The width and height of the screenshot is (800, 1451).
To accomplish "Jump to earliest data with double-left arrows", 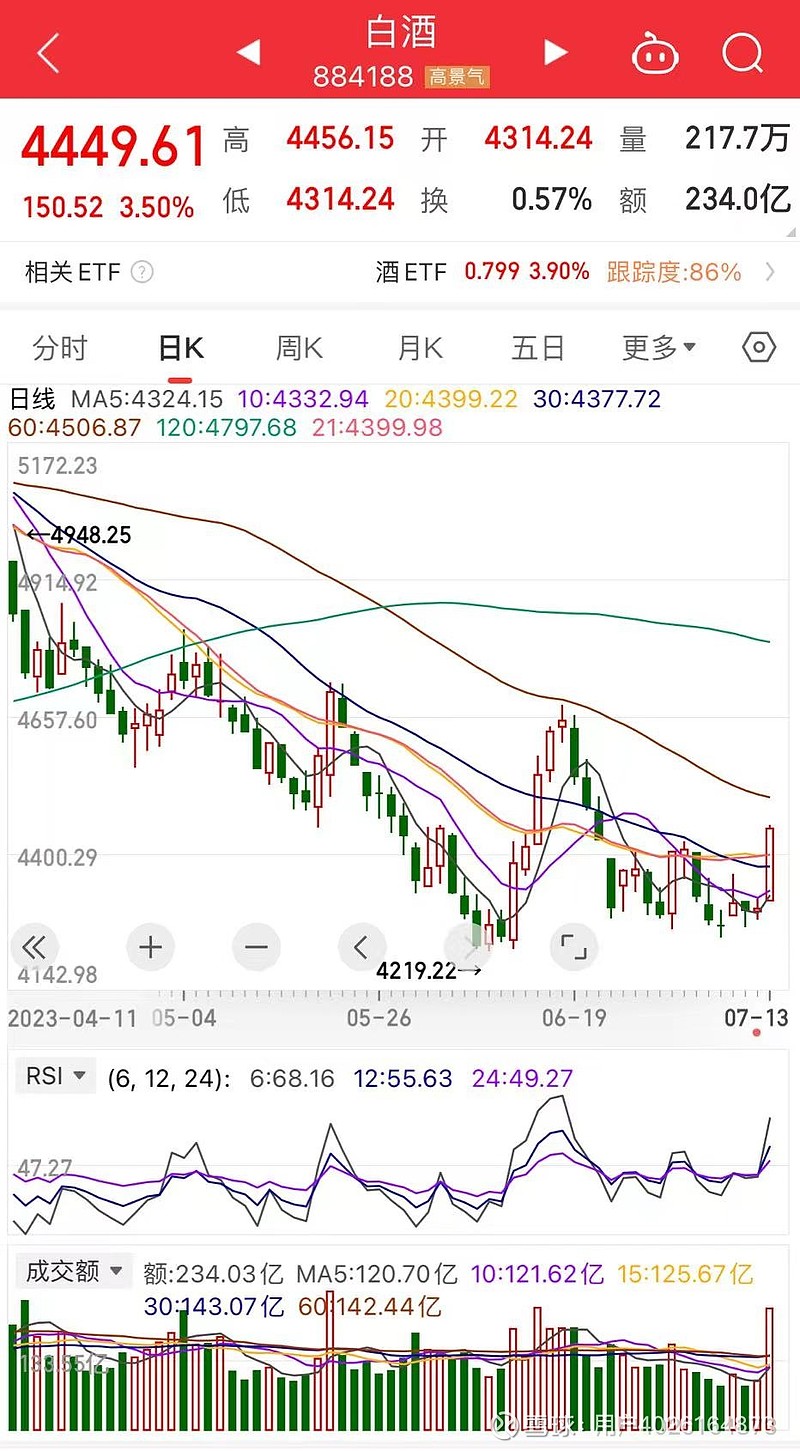I will (34, 947).
